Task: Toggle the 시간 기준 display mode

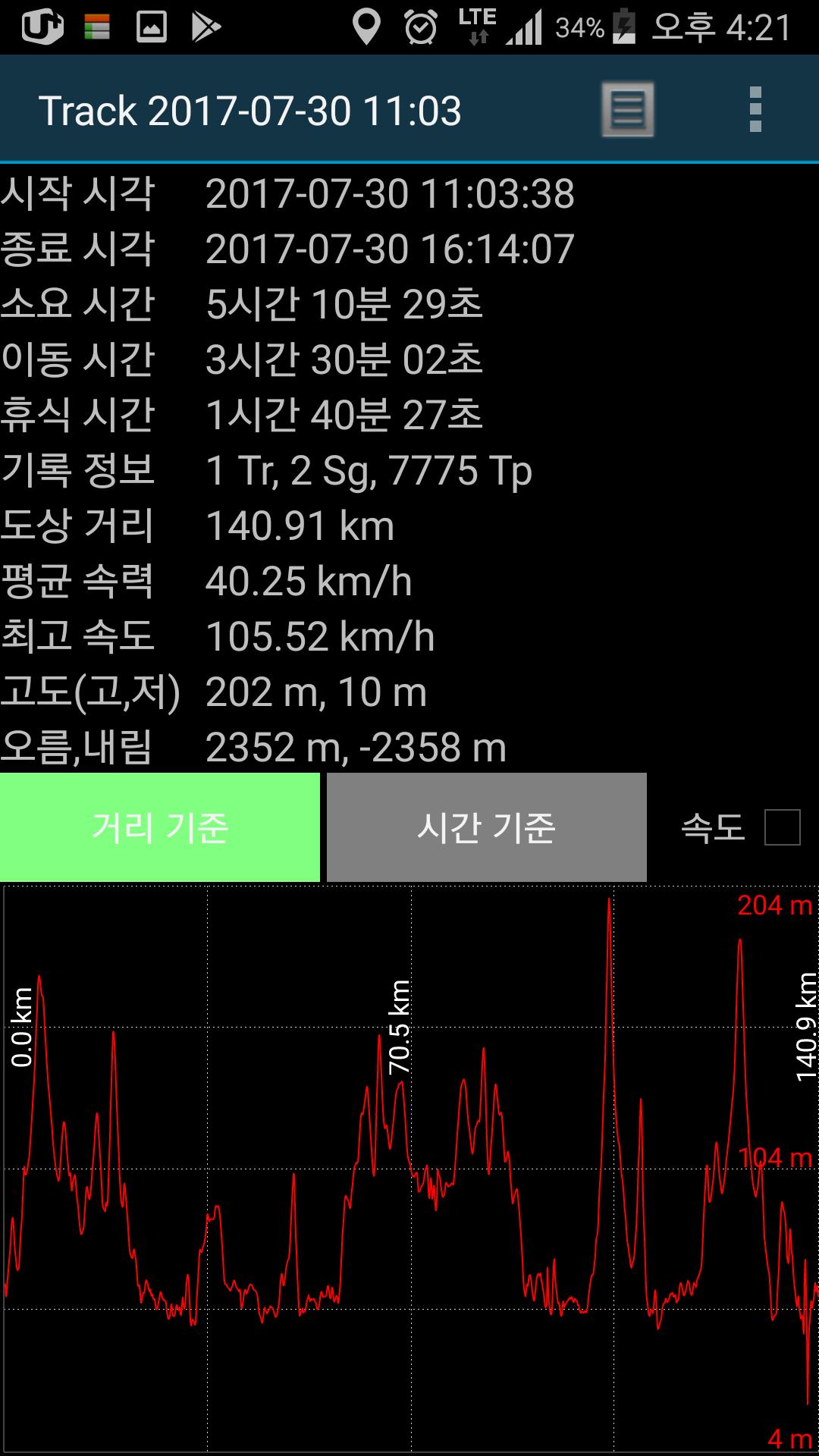Action: coord(486,826)
